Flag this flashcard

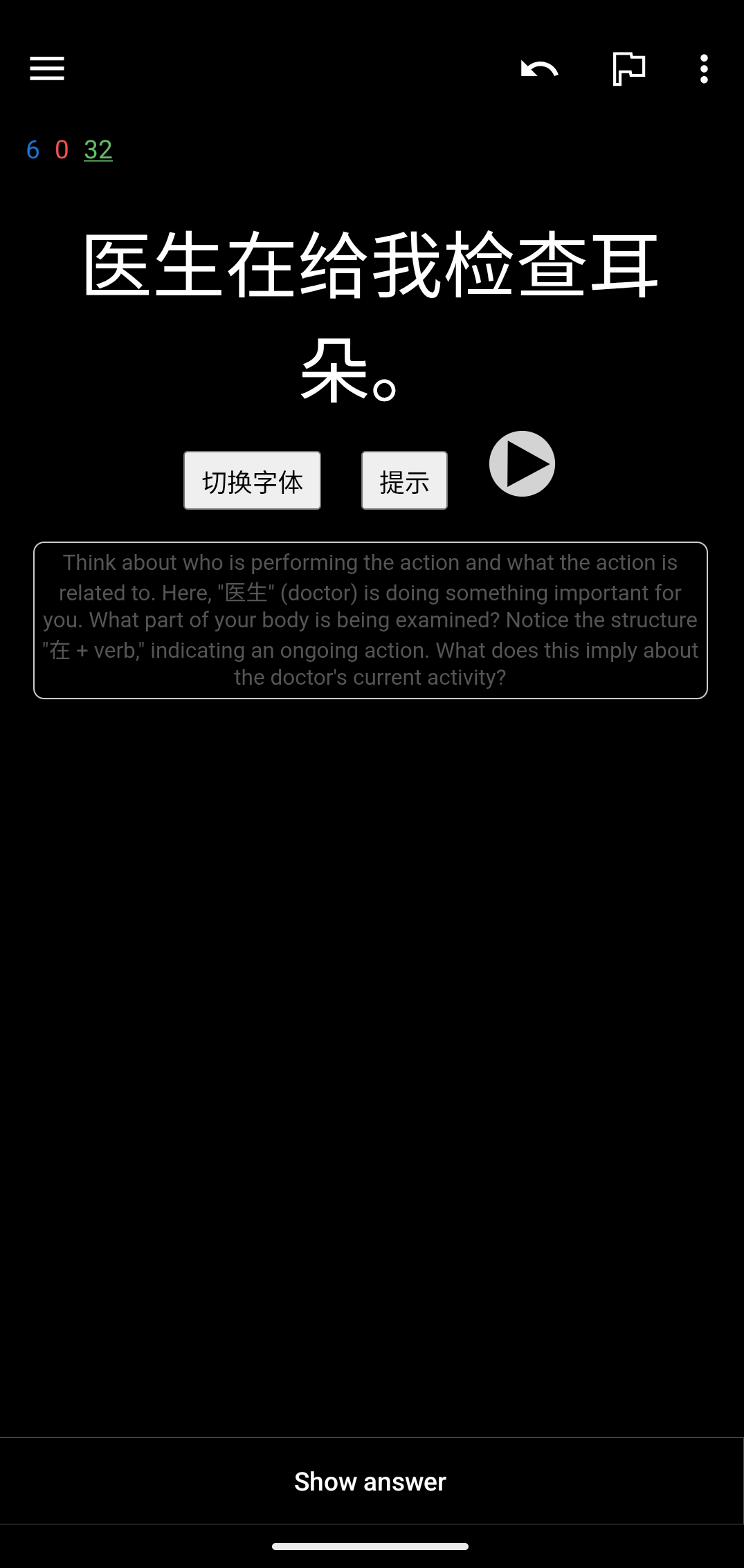628,68
